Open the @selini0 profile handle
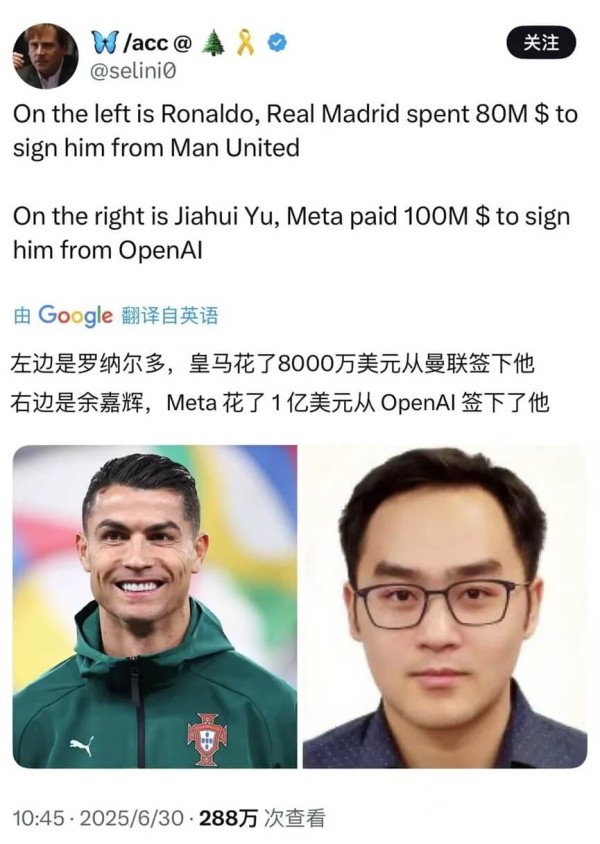The height and width of the screenshot is (844, 600). (133, 72)
